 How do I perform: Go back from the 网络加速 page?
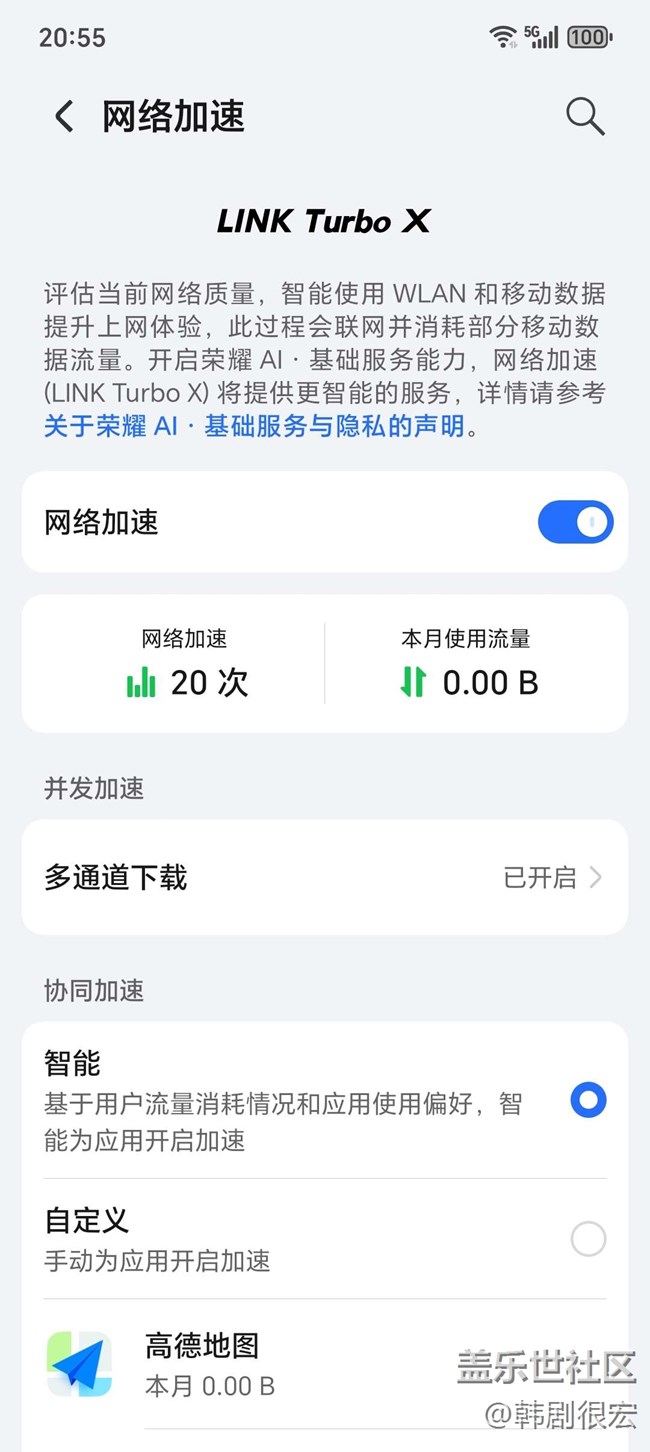64,117
